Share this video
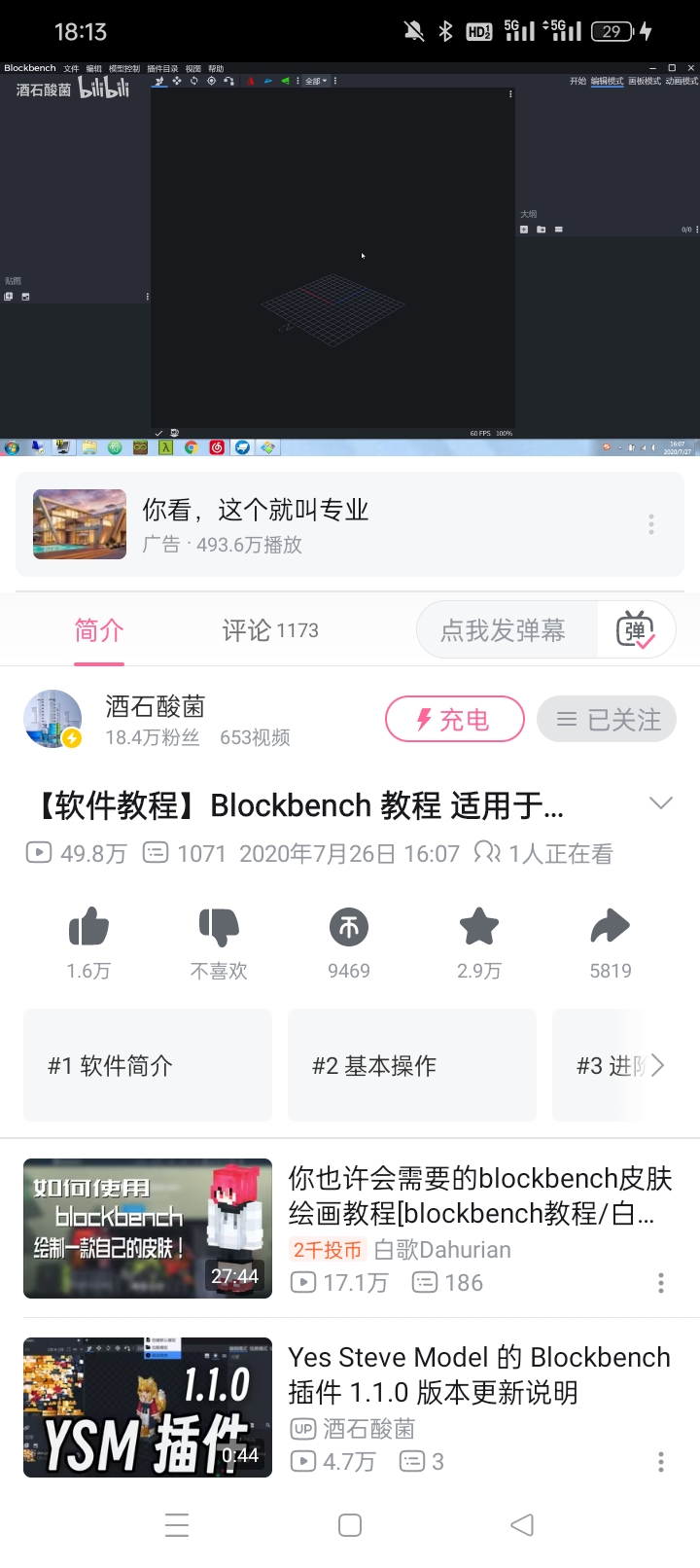Image resolution: width=700 pixels, height=1568 pixels. (611, 929)
